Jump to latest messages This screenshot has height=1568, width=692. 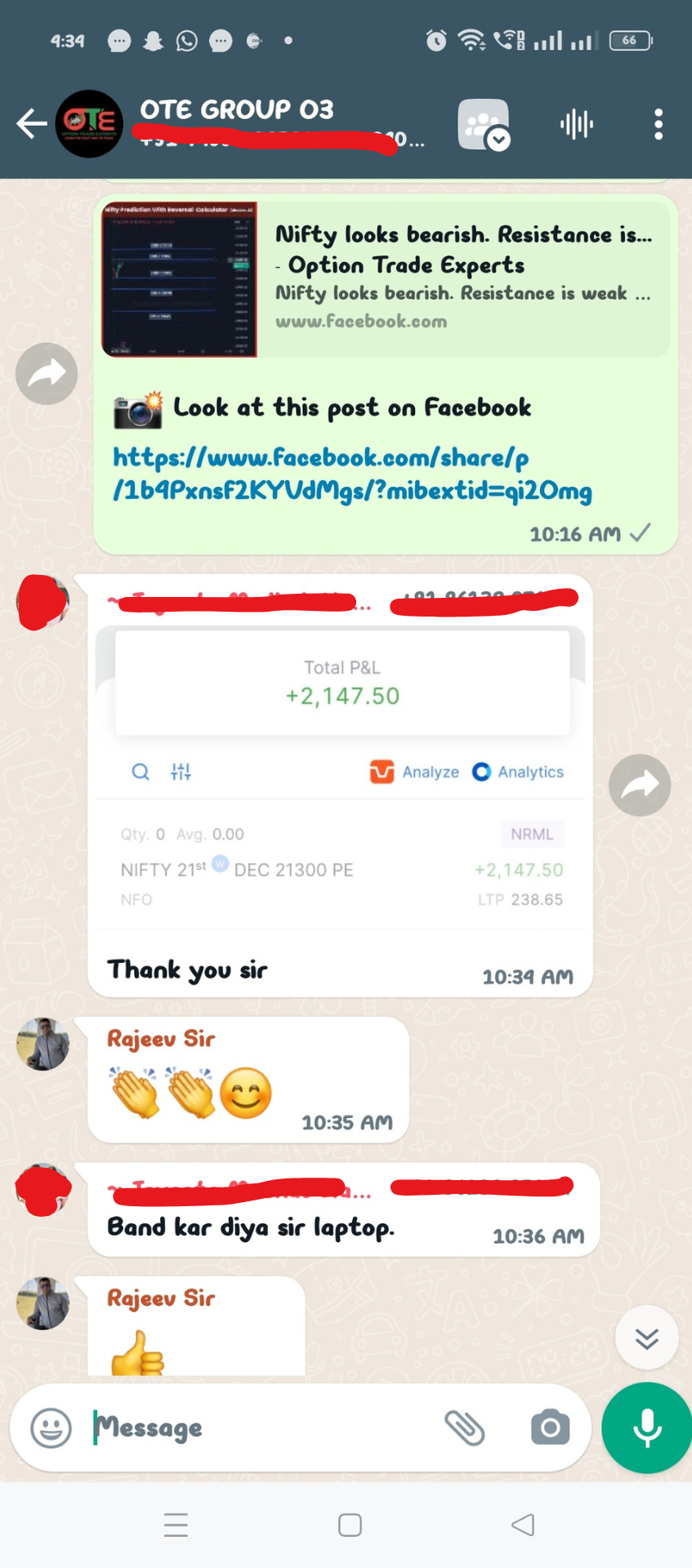pos(646,1338)
